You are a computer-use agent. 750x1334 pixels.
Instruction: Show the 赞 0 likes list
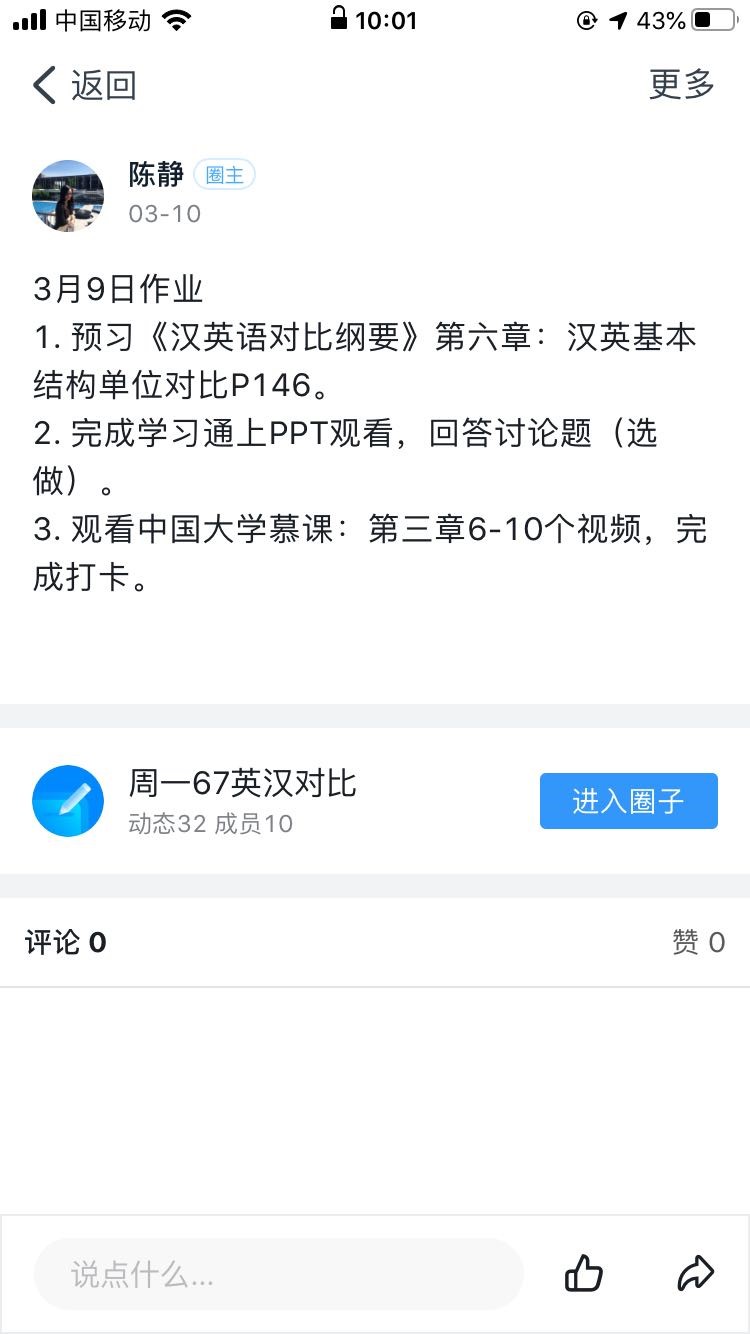(x=698, y=942)
